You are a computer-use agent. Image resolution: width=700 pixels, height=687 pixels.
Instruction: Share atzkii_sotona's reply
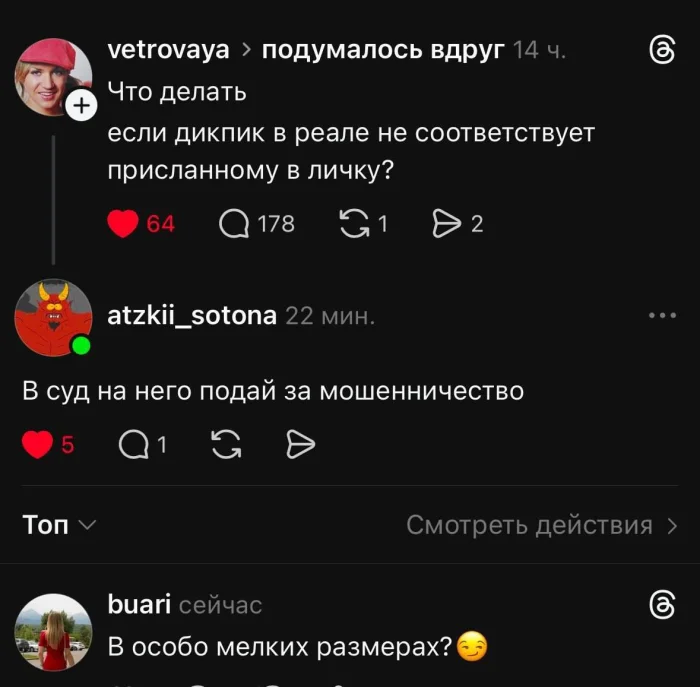click(300, 445)
